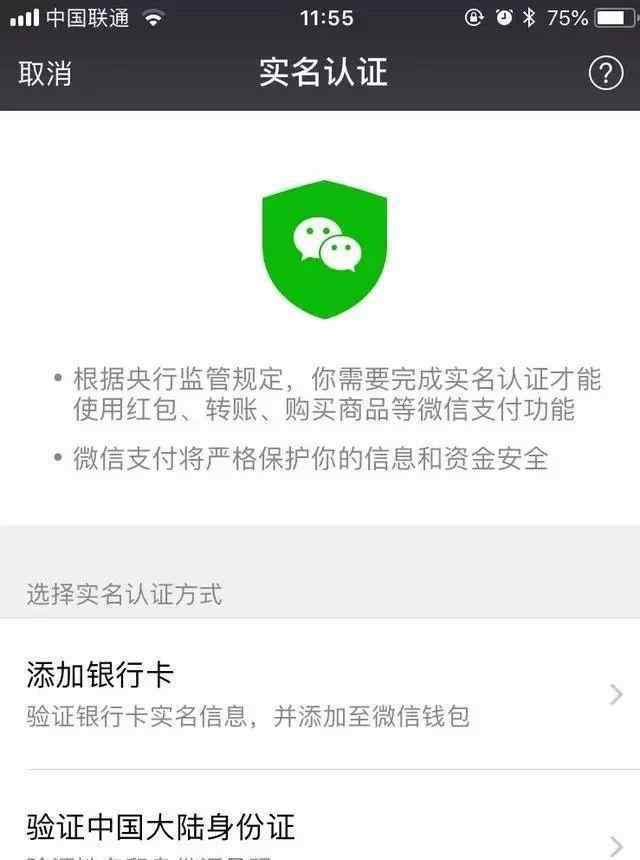Tap 取消 to cancel verification
Image resolution: width=640 pixels, height=860 pixels.
pos(45,73)
